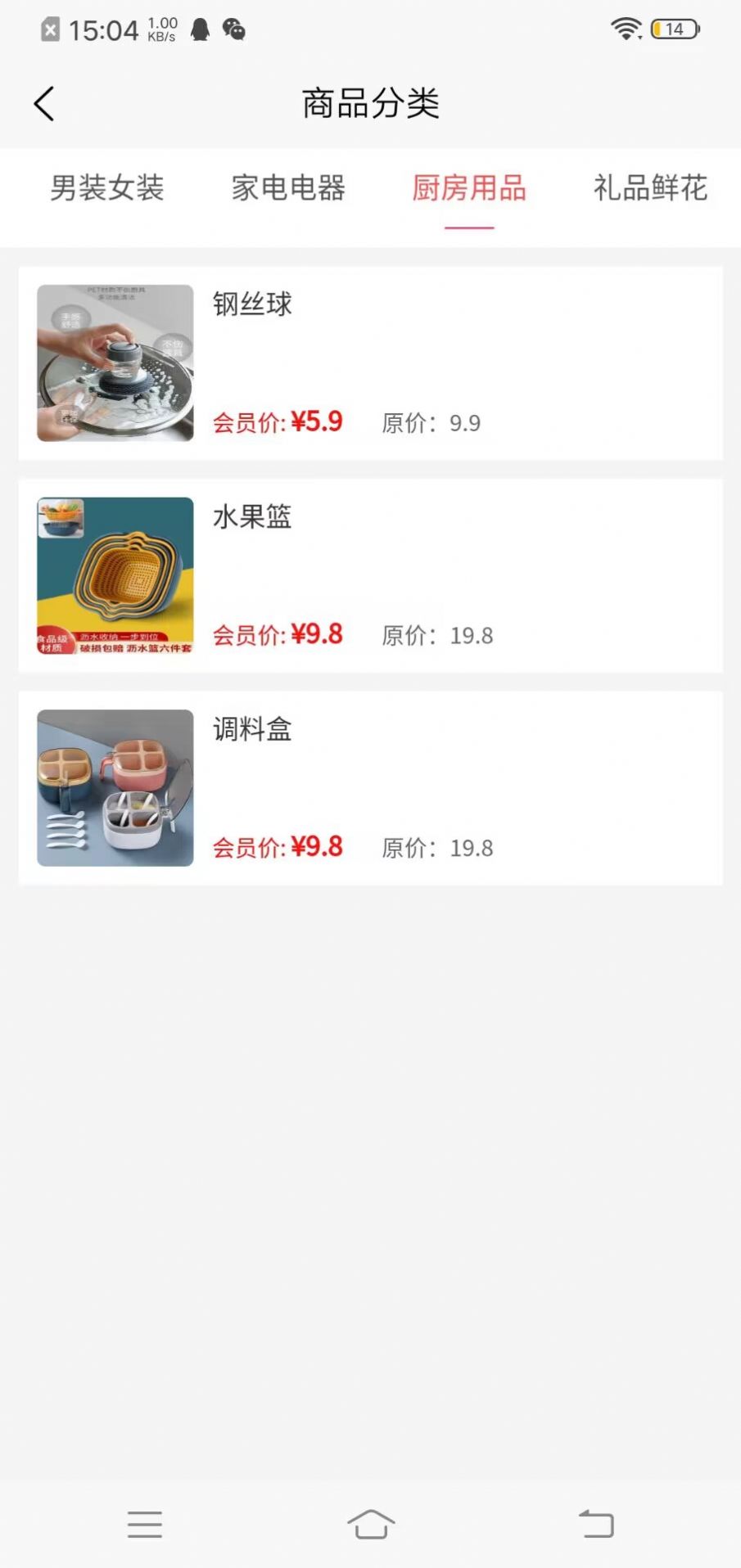
Task: Open the 水果篮 product card
Action: 370,576
